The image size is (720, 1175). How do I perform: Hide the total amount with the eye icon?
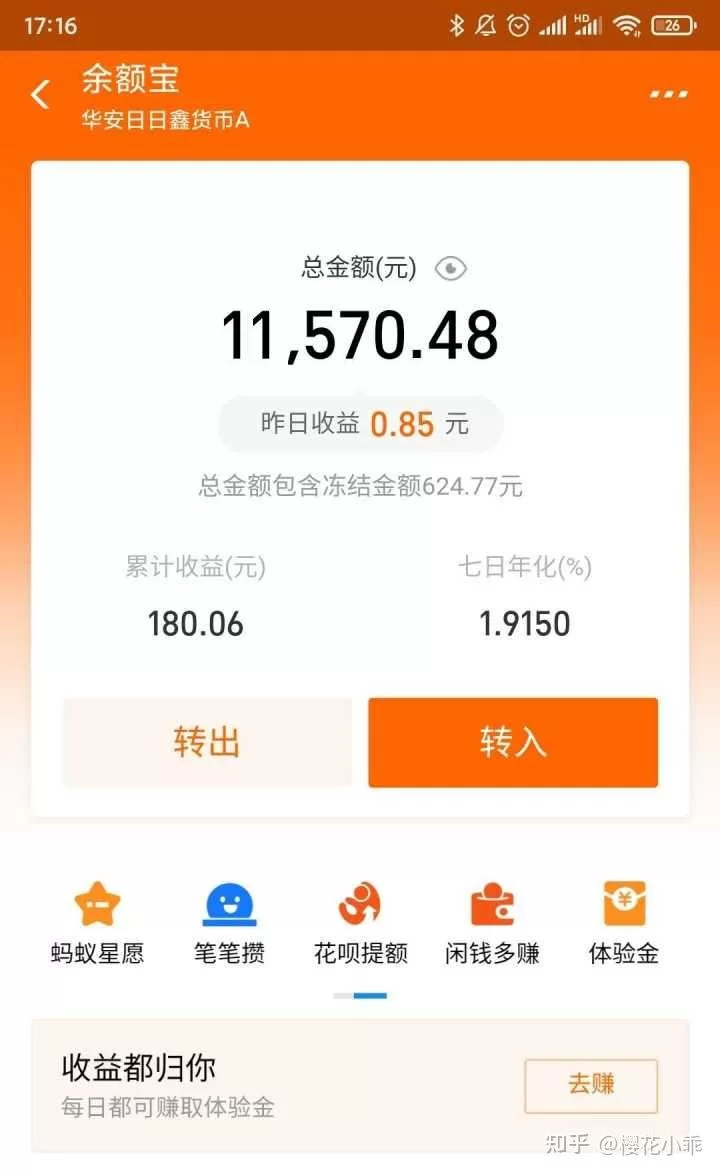452,268
